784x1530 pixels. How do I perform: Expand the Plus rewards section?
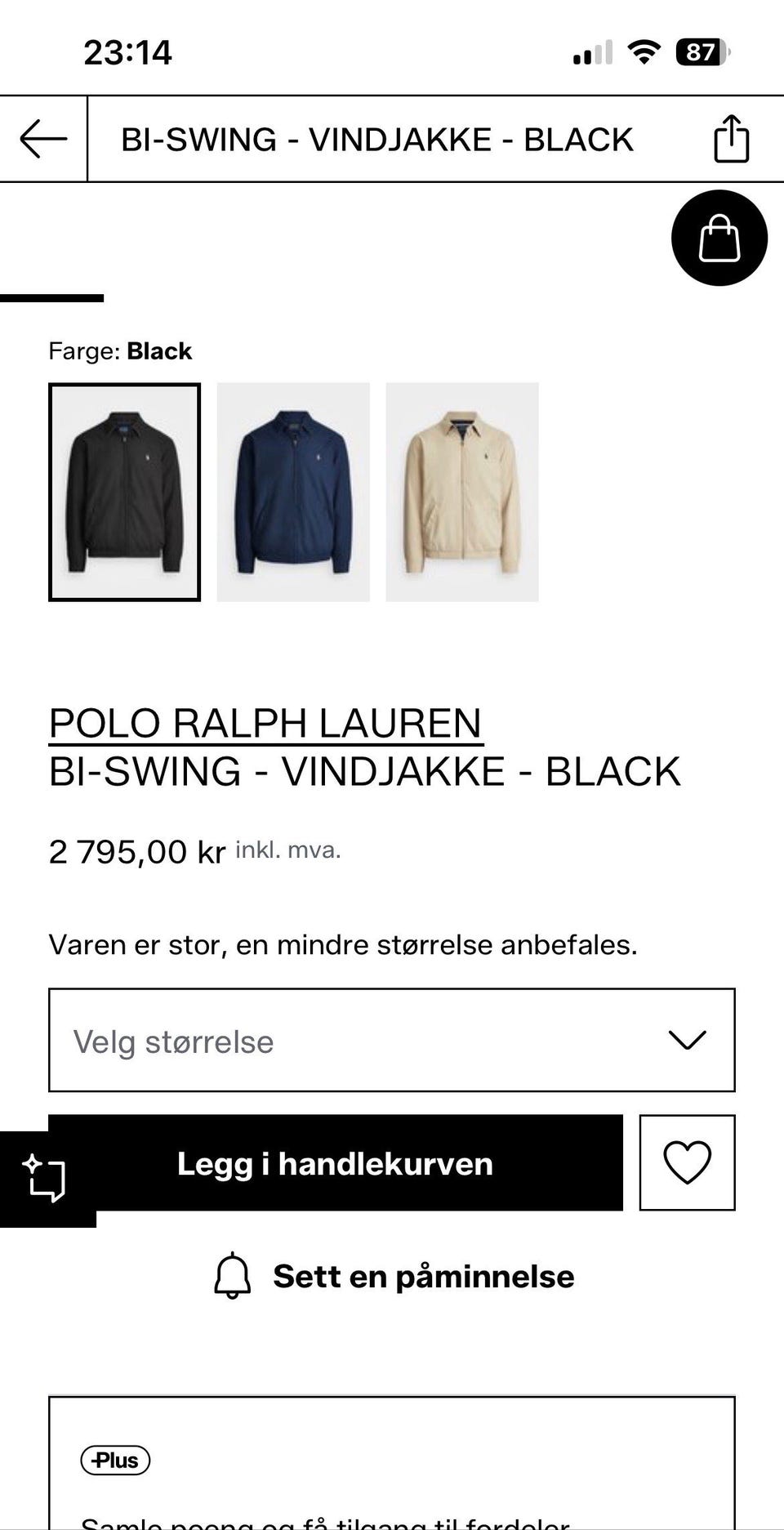(392, 1462)
